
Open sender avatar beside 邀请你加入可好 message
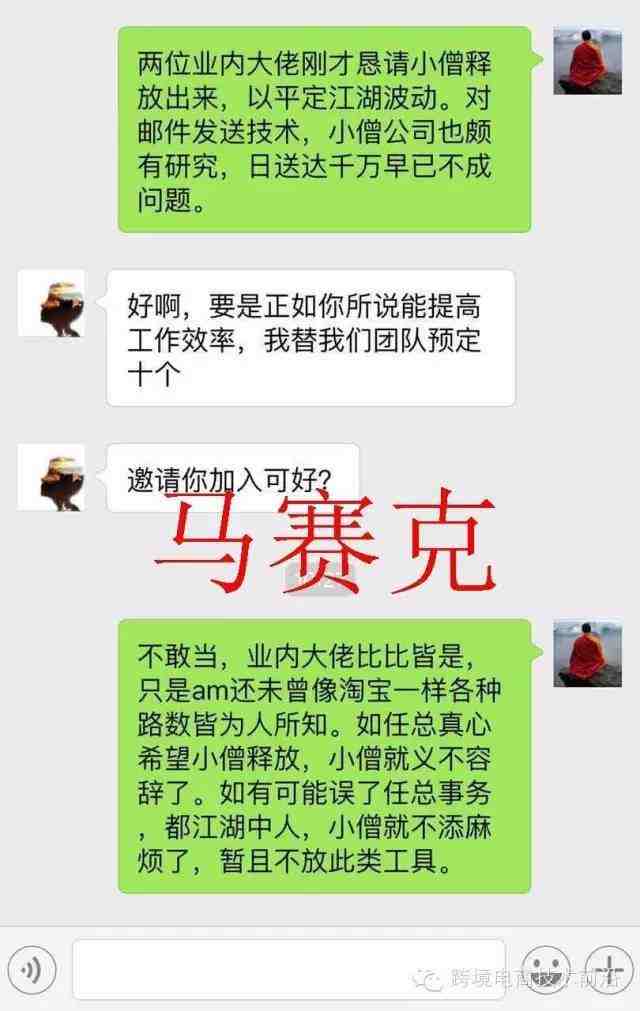pos(52,478)
